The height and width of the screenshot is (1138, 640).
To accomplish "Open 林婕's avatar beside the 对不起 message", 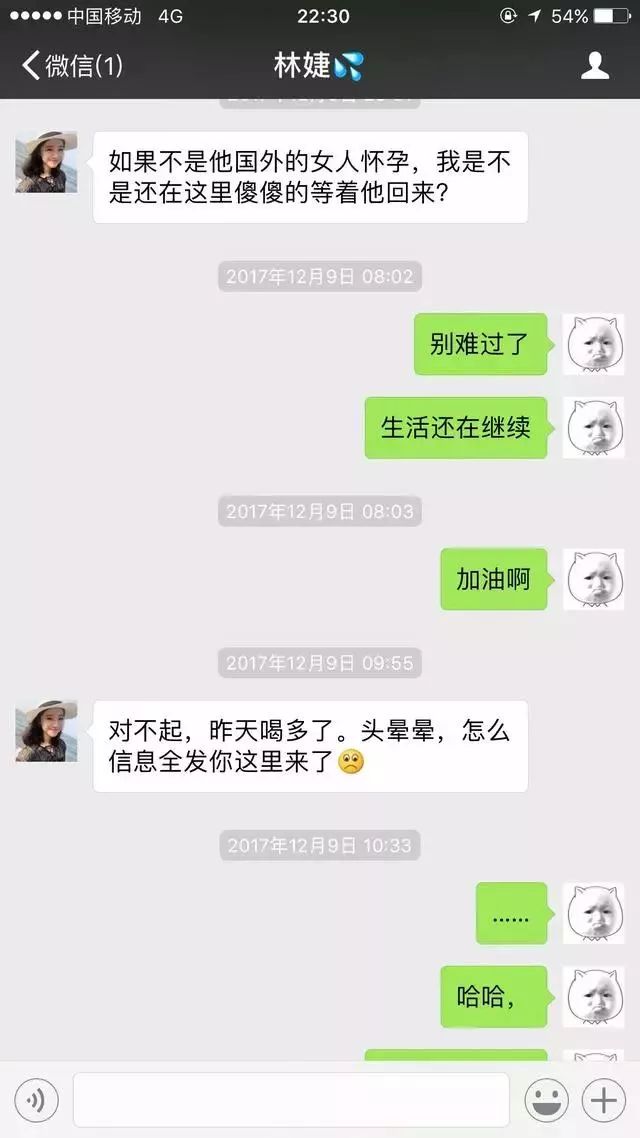I will point(46,731).
